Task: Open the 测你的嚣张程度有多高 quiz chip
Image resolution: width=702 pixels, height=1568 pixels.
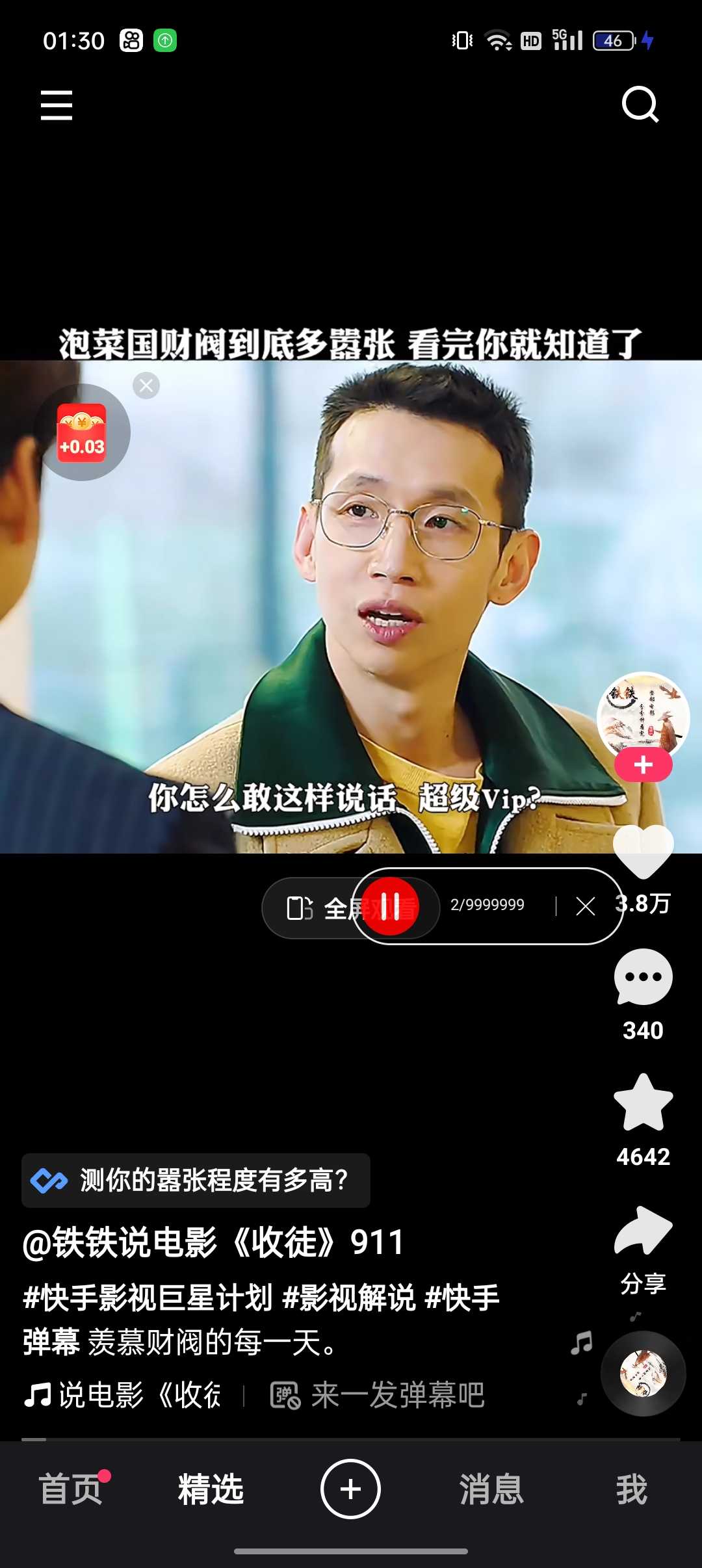Action: [x=196, y=1181]
